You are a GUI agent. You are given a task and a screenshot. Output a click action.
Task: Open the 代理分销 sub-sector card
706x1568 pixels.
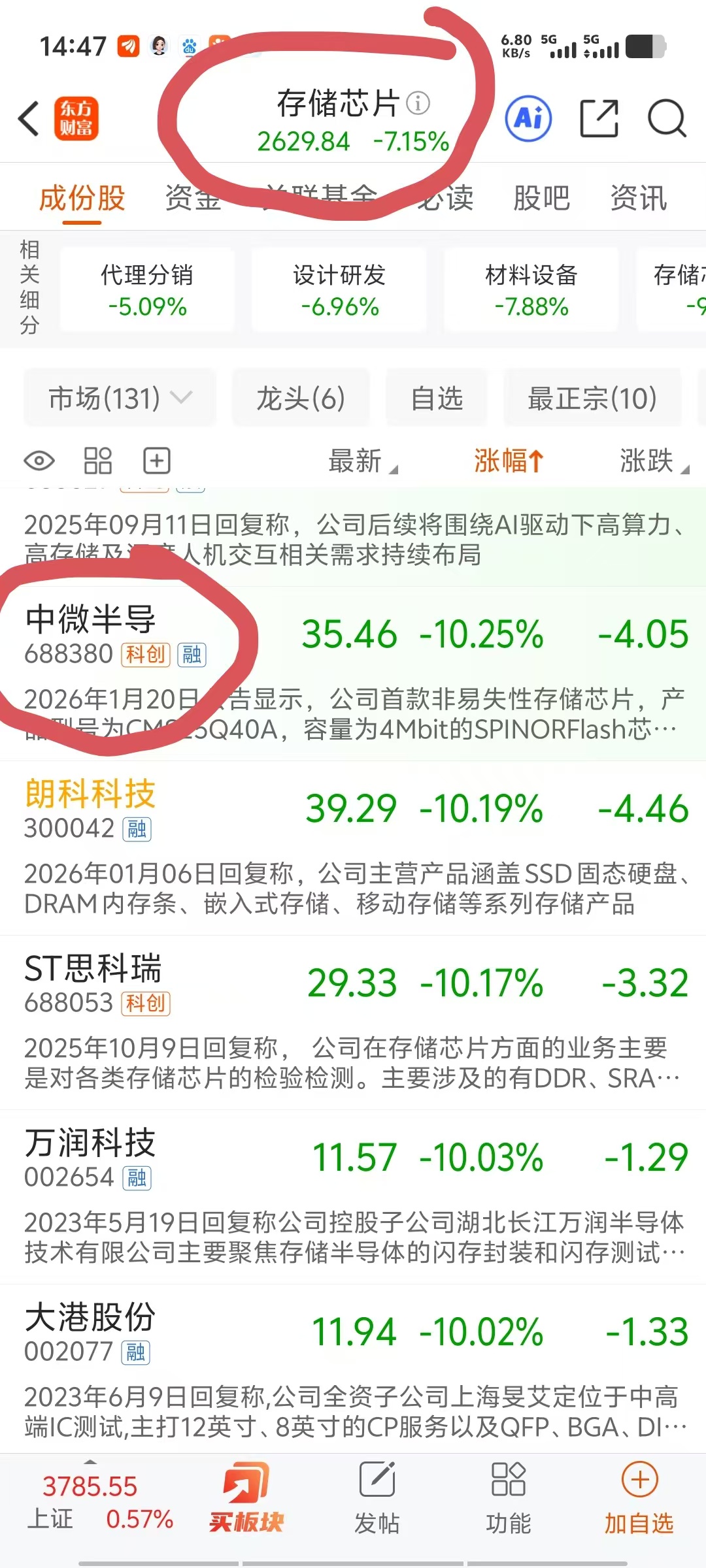pyautogui.click(x=147, y=290)
